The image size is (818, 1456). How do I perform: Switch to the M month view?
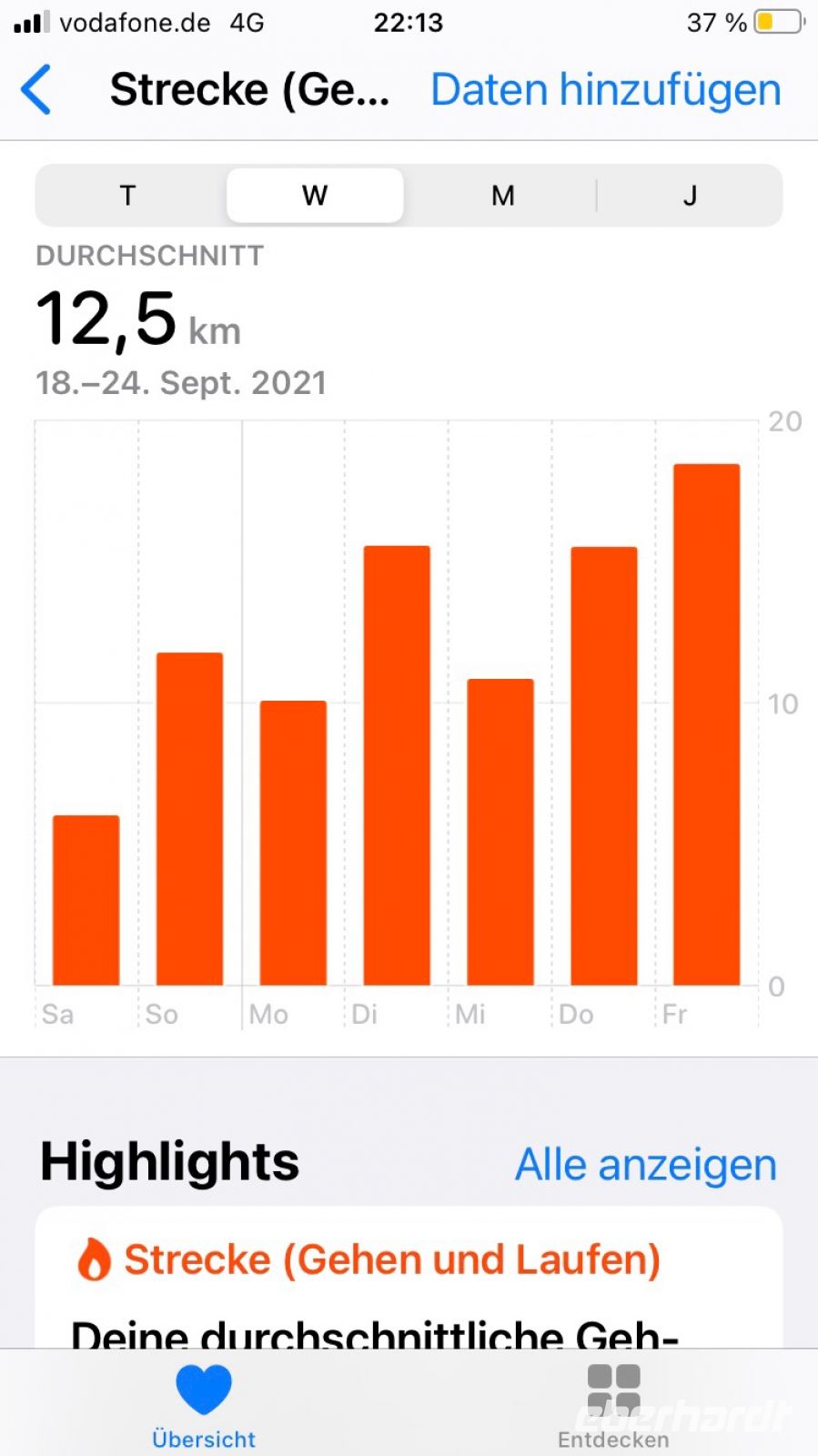(x=502, y=196)
